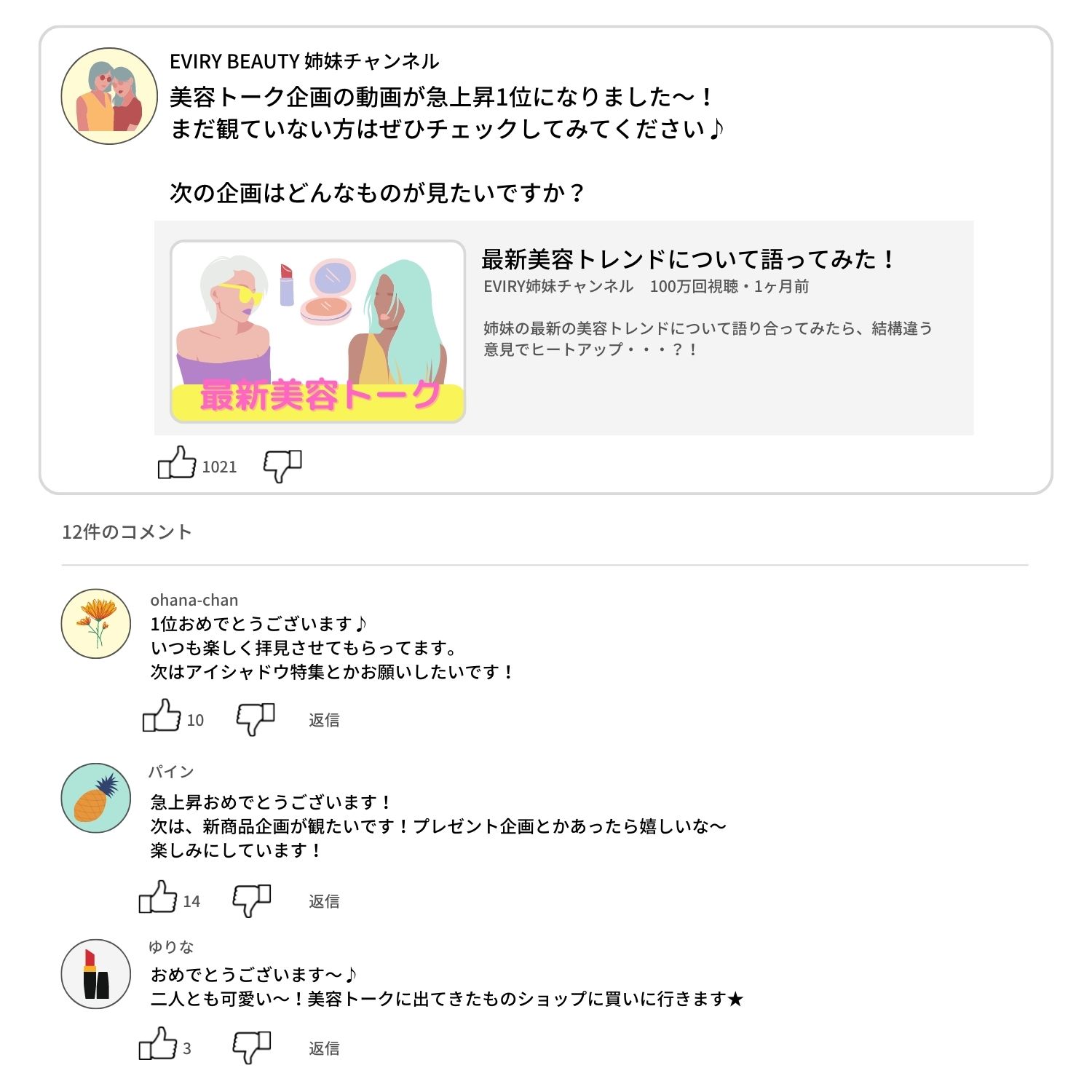Image resolution: width=1092 pixels, height=1092 pixels.
Task: Dislike ohana-chan's comment
Action: coord(256,719)
